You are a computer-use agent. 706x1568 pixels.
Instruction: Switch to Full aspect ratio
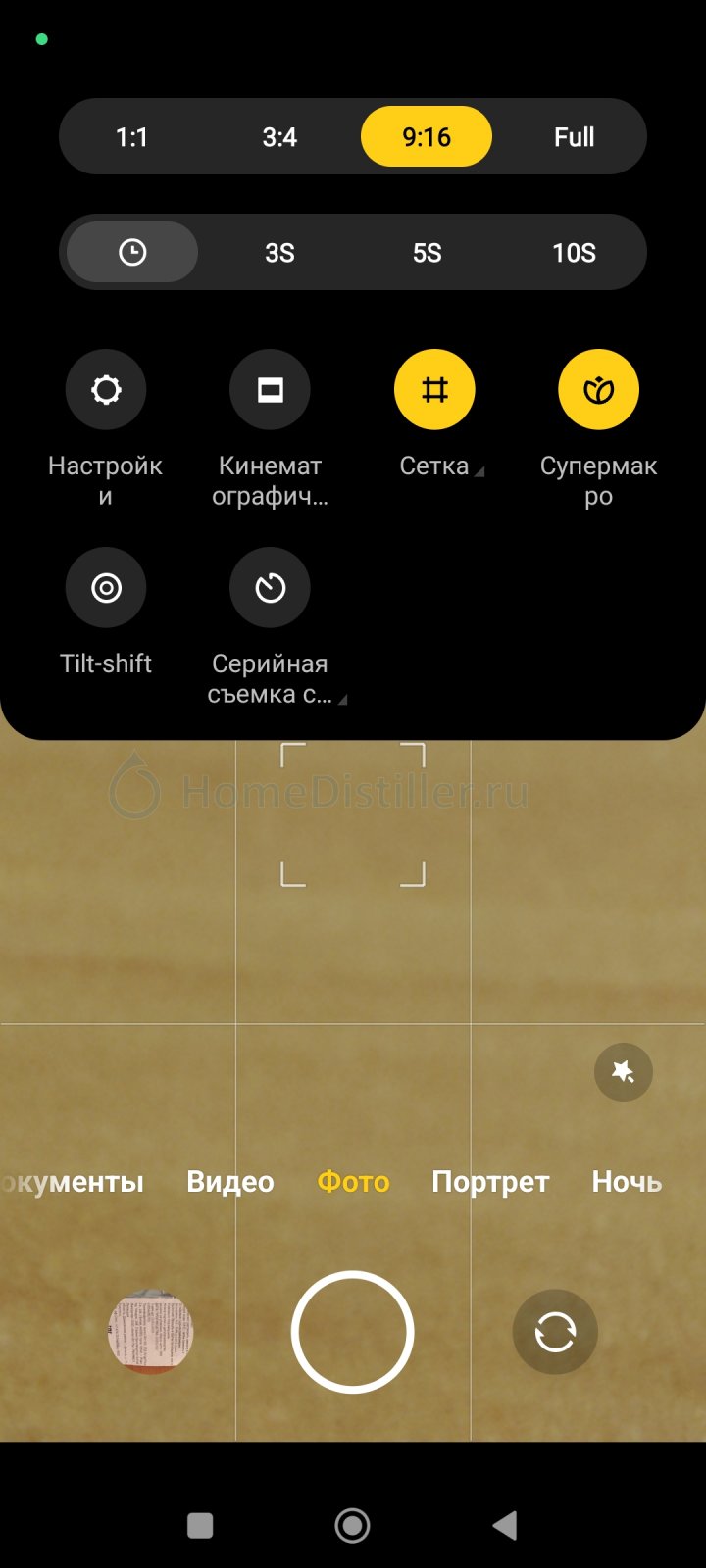[574, 137]
